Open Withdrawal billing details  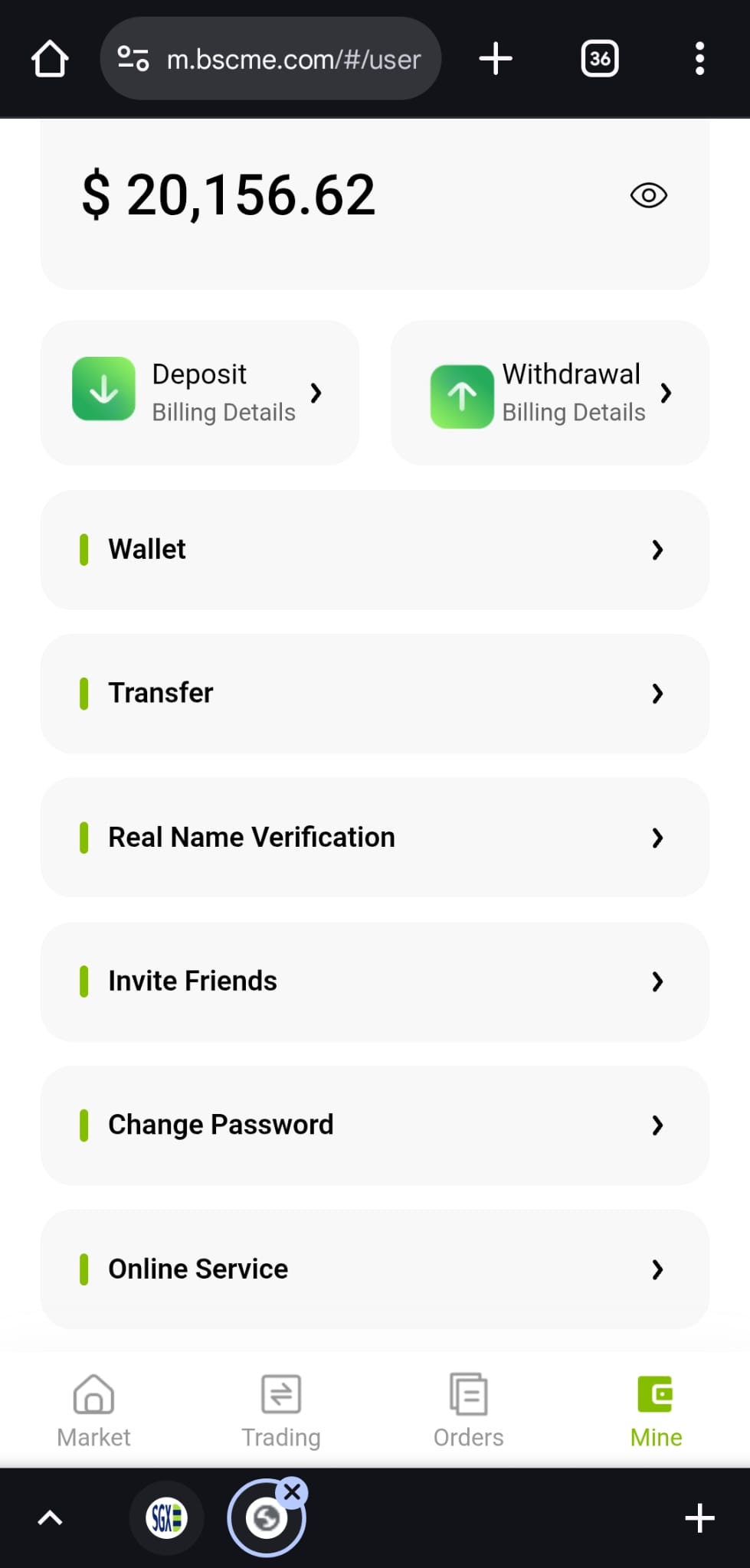click(549, 393)
